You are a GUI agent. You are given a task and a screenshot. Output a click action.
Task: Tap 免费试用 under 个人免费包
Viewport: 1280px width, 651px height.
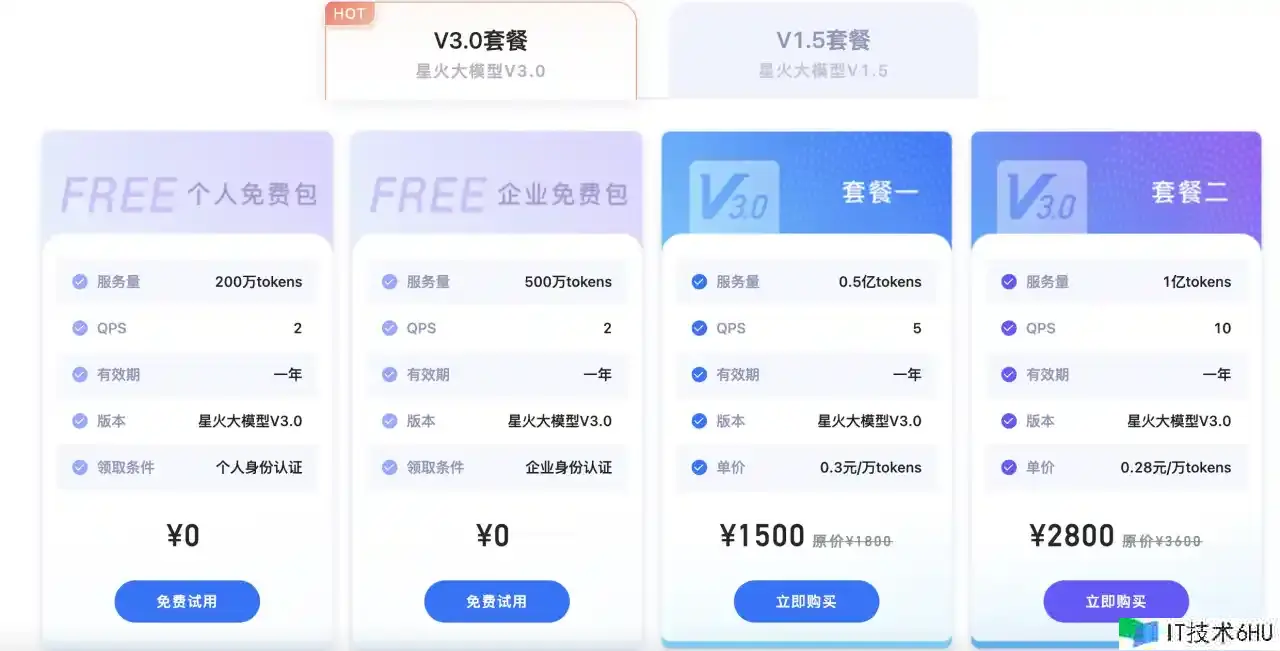tap(187, 602)
